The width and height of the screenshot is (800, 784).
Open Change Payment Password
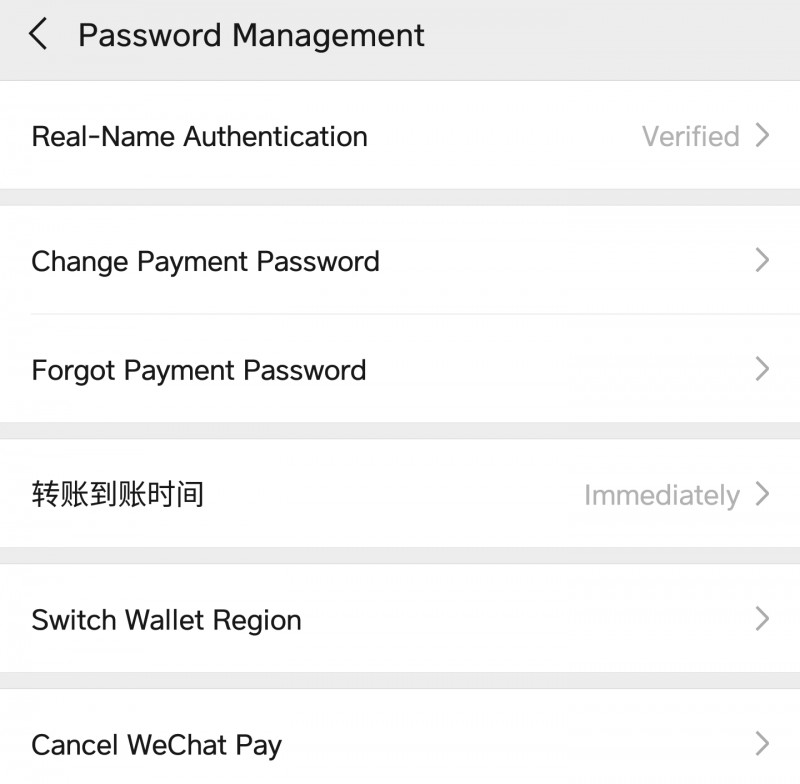[400, 262]
